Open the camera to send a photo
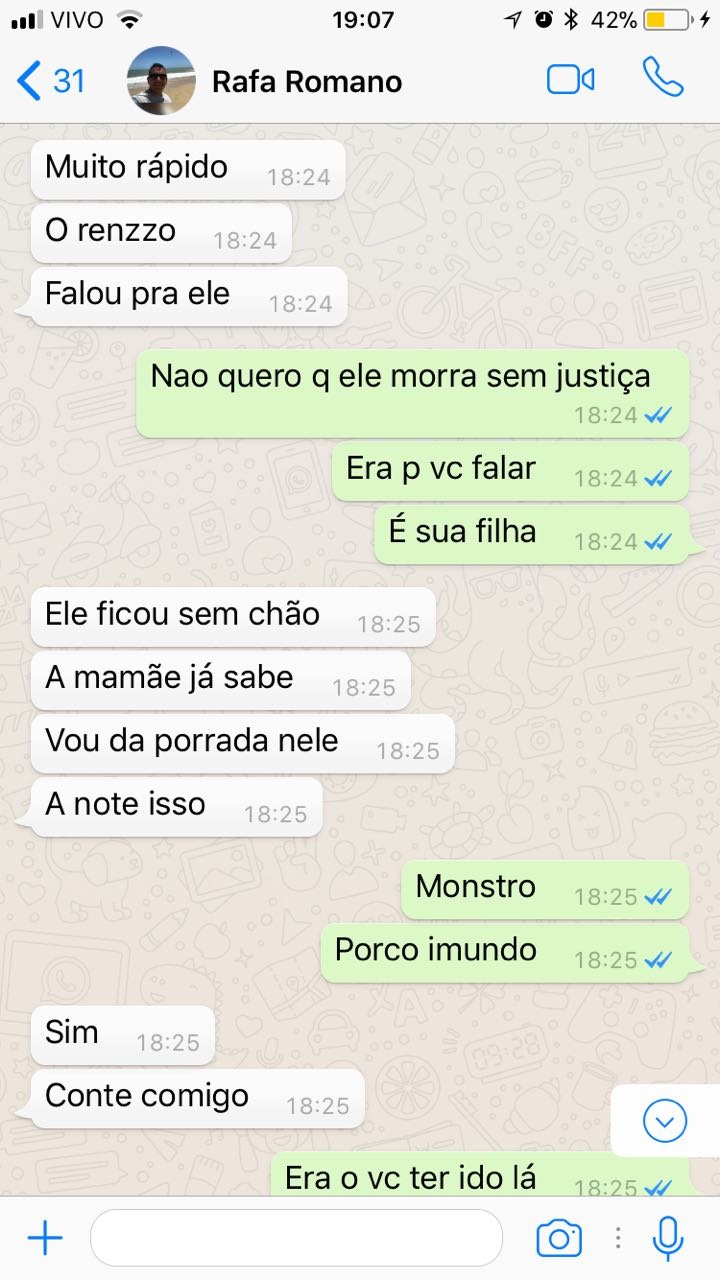This screenshot has width=720, height=1280. (559, 1239)
